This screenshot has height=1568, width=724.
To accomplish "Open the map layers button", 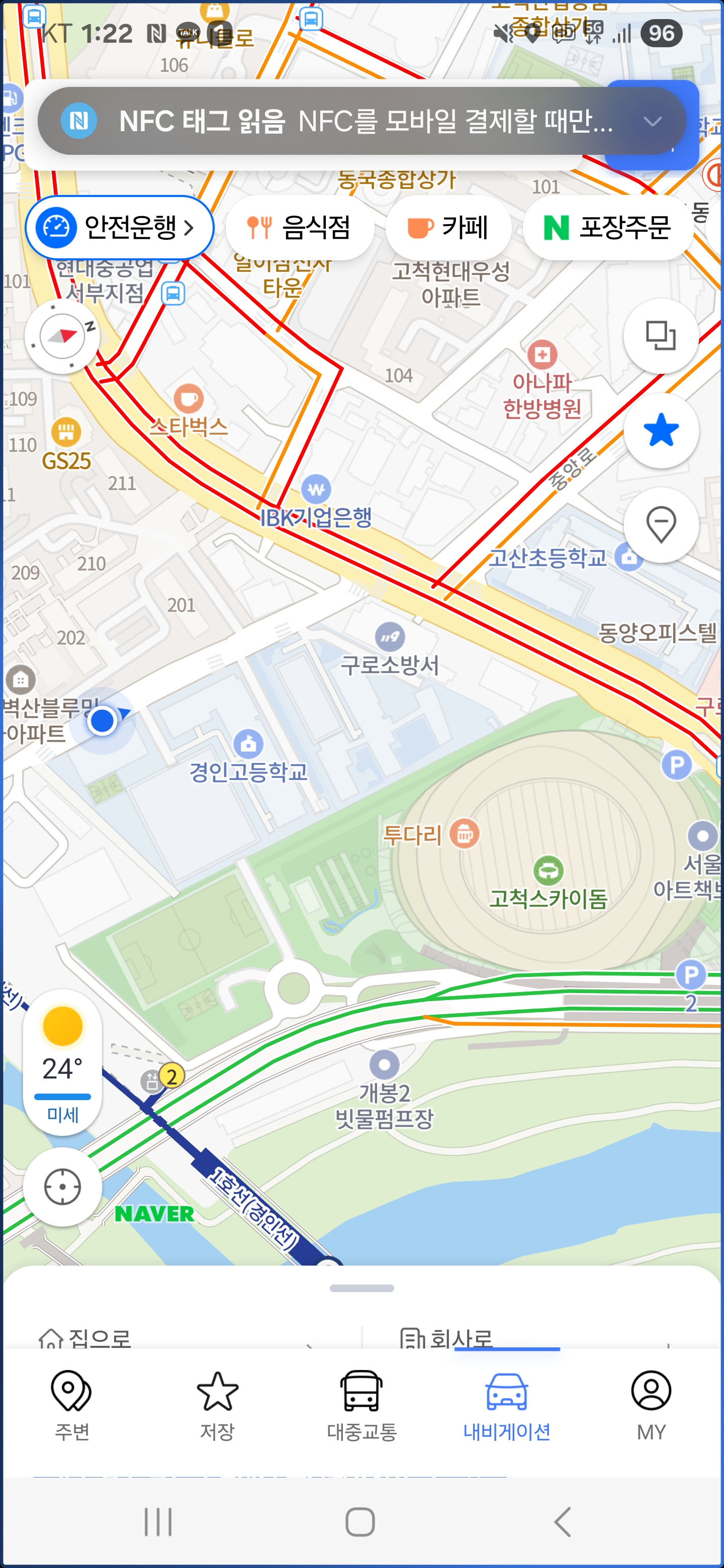I will [x=661, y=335].
